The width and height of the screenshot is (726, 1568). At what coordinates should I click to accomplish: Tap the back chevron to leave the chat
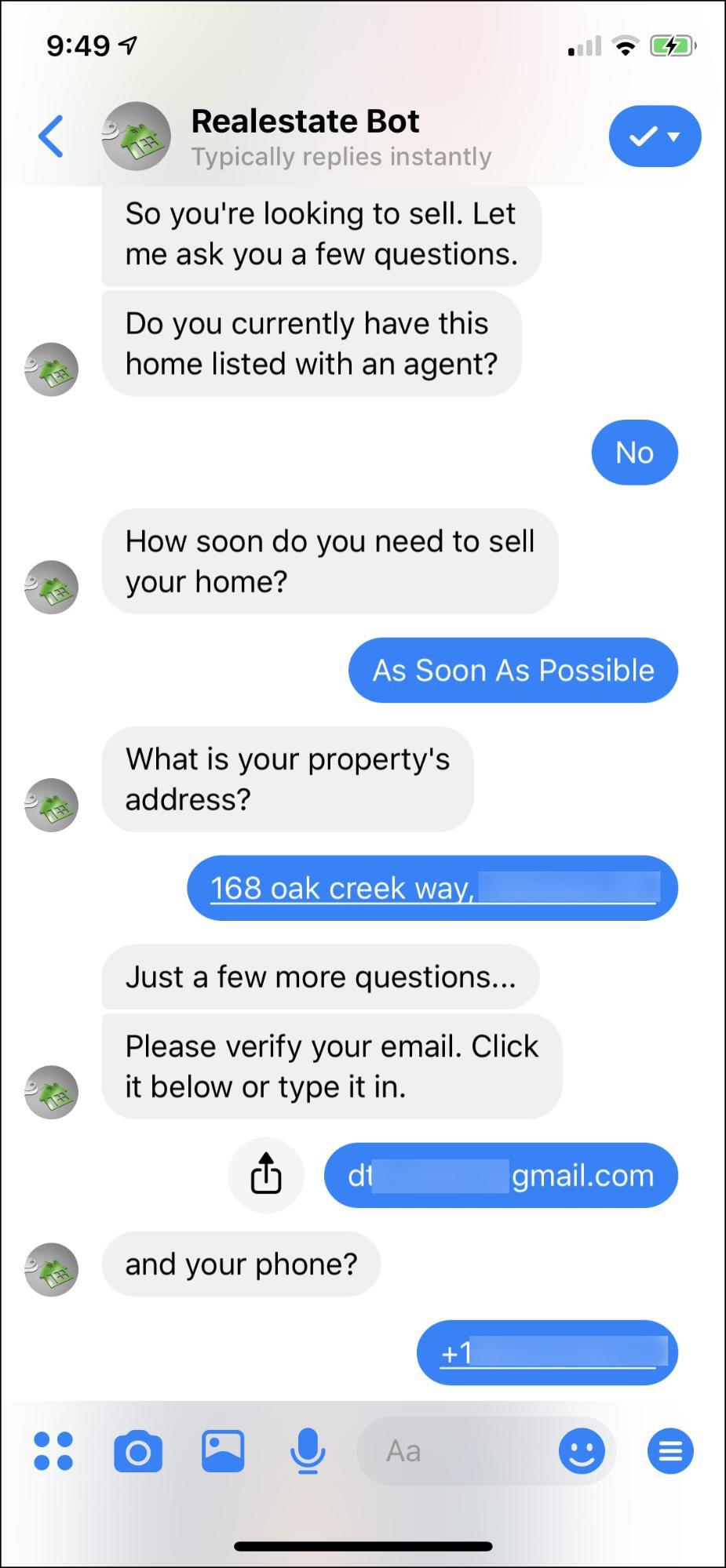click(51, 136)
